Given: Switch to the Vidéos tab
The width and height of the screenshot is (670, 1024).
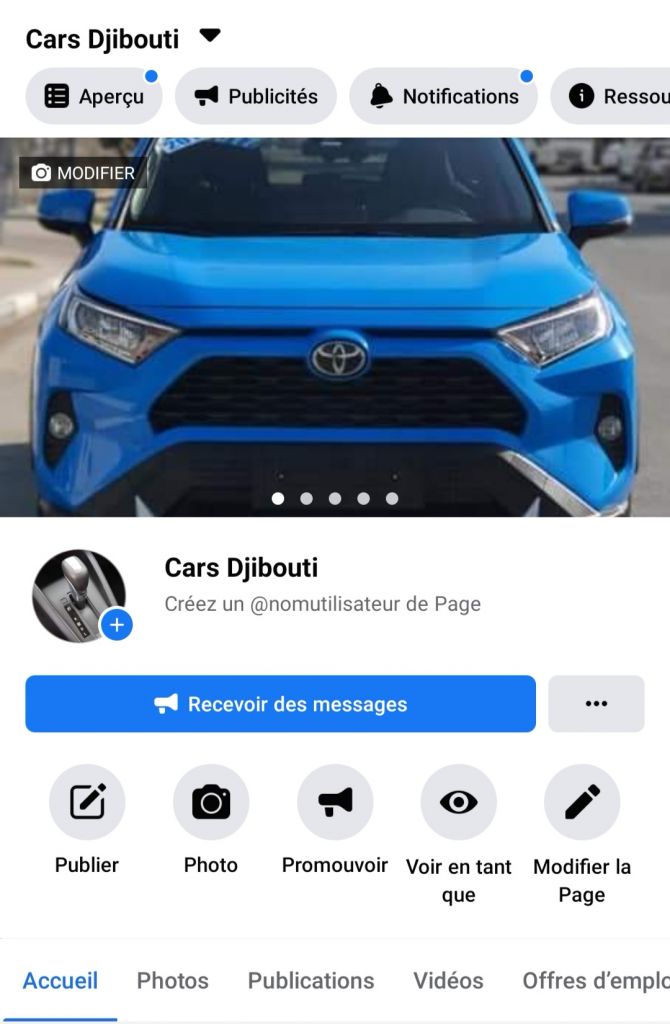Looking at the screenshot, I should pos(448,981).
